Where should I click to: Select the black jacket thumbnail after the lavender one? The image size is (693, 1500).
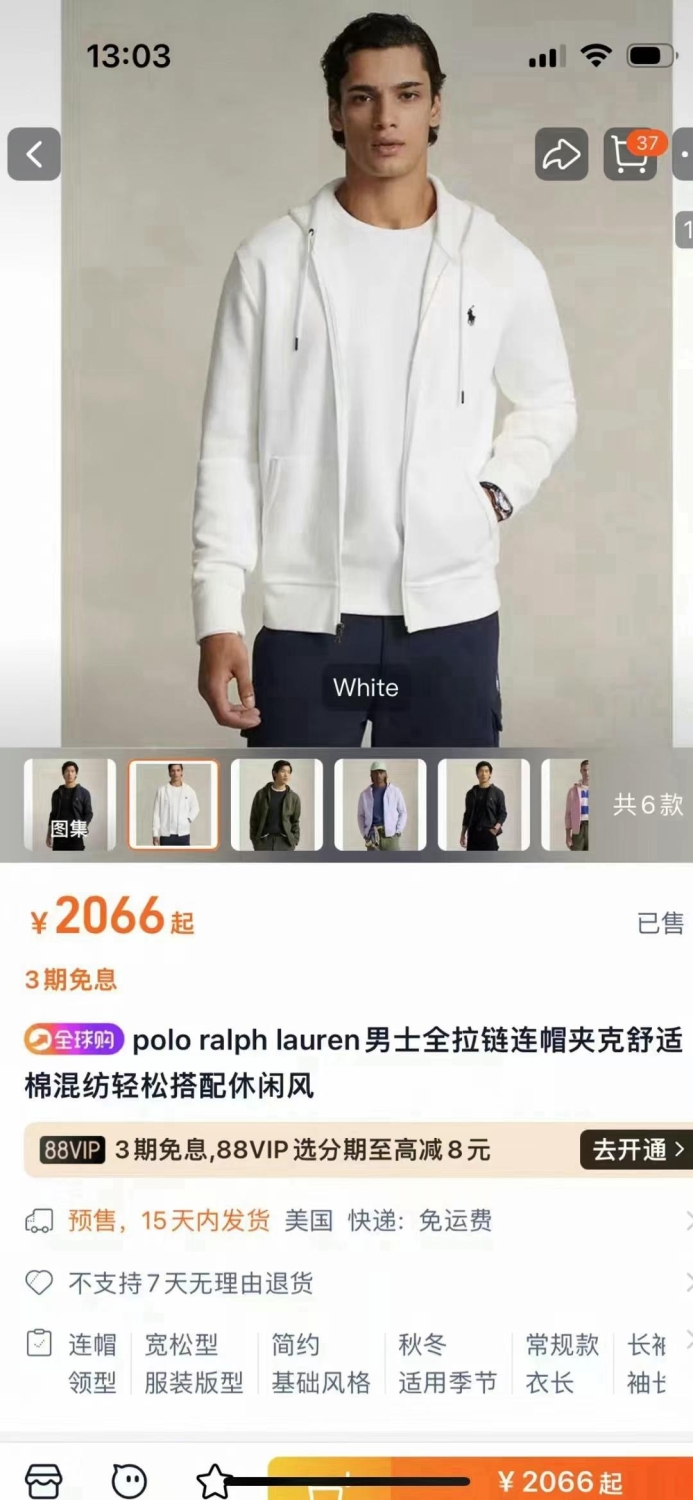pyautogui.click(x=484, y=804)
